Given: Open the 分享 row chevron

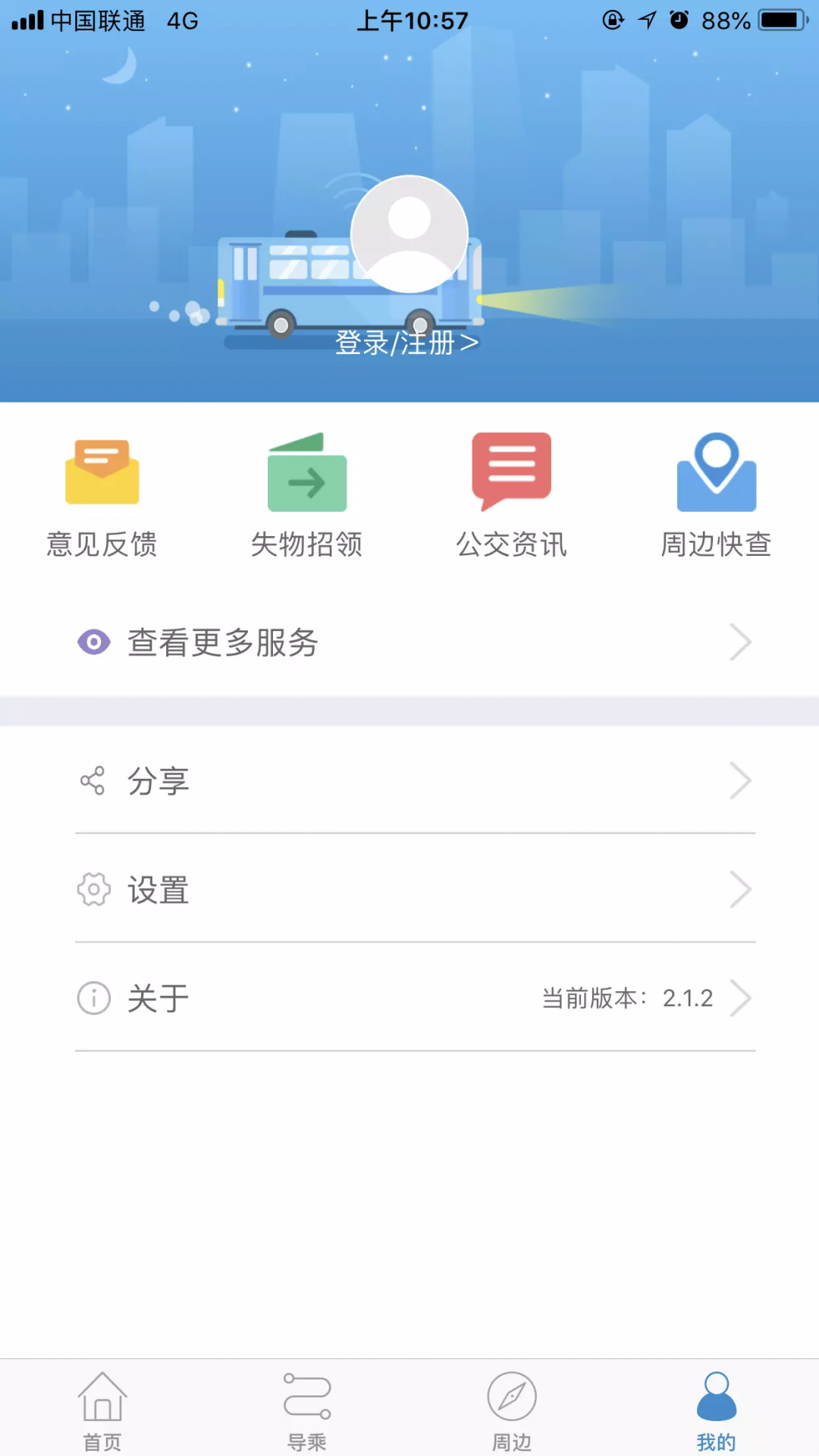Looking at the screenshot, I should click(740, 780).
